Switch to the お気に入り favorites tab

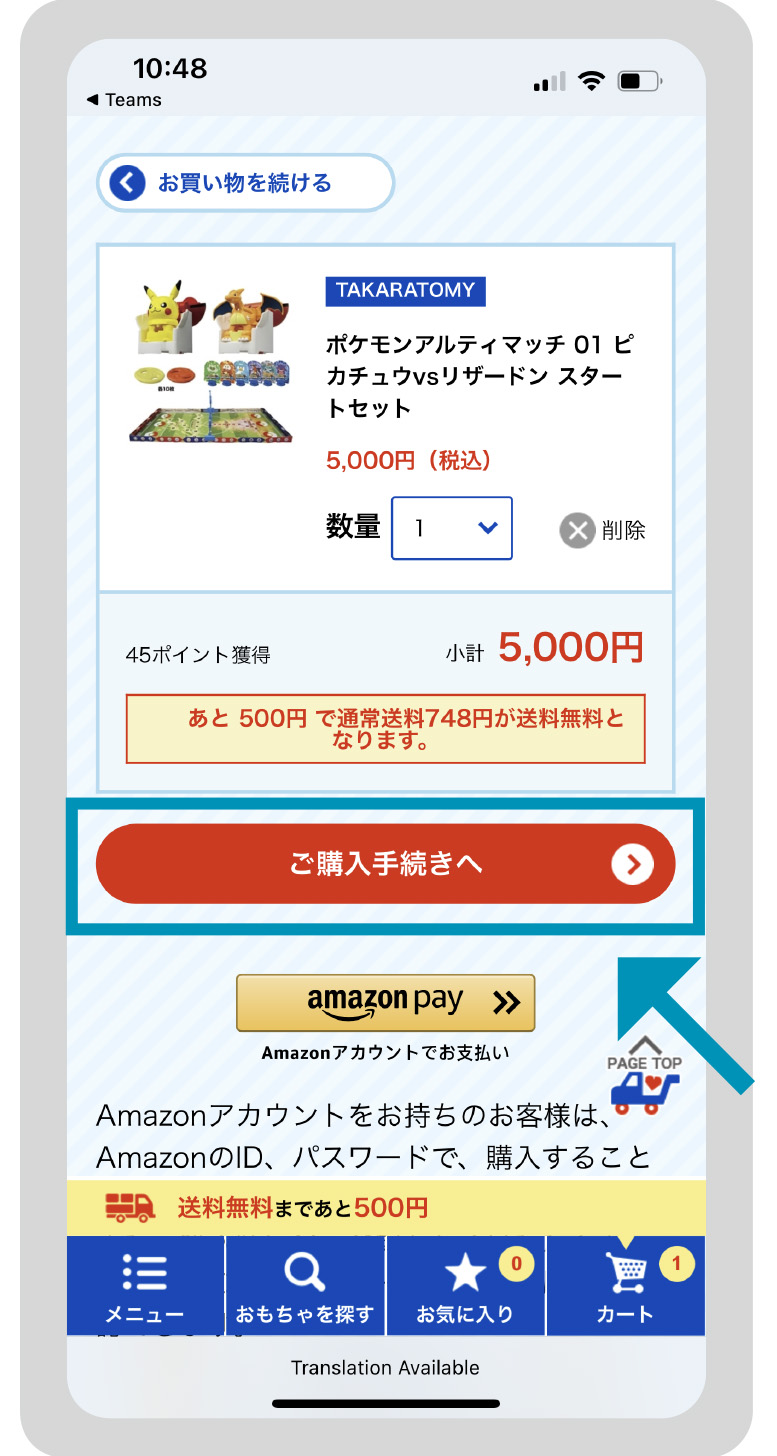pos(465,1286)
